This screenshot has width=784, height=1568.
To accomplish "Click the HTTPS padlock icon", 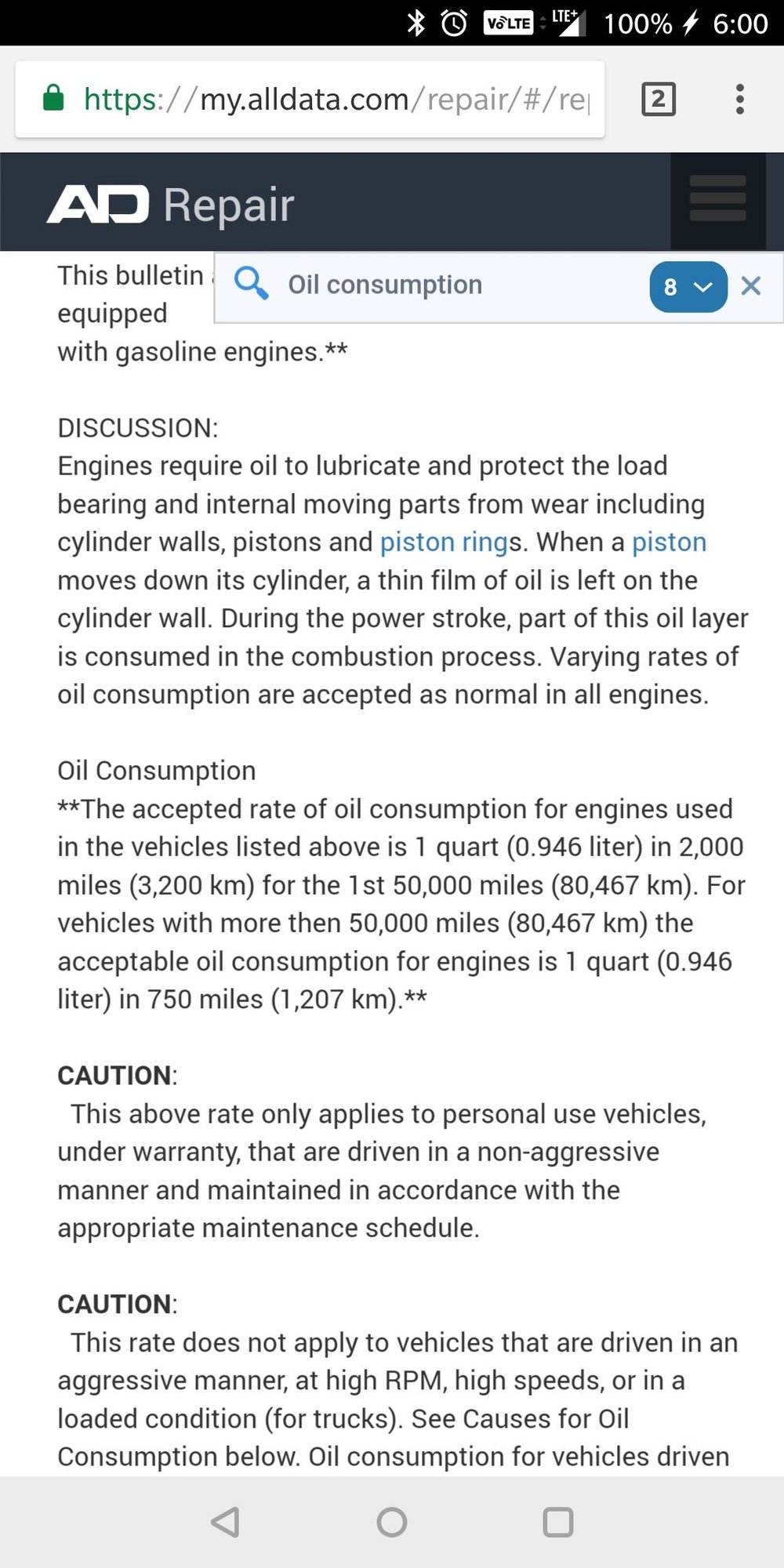I will (x=53, y=99).
